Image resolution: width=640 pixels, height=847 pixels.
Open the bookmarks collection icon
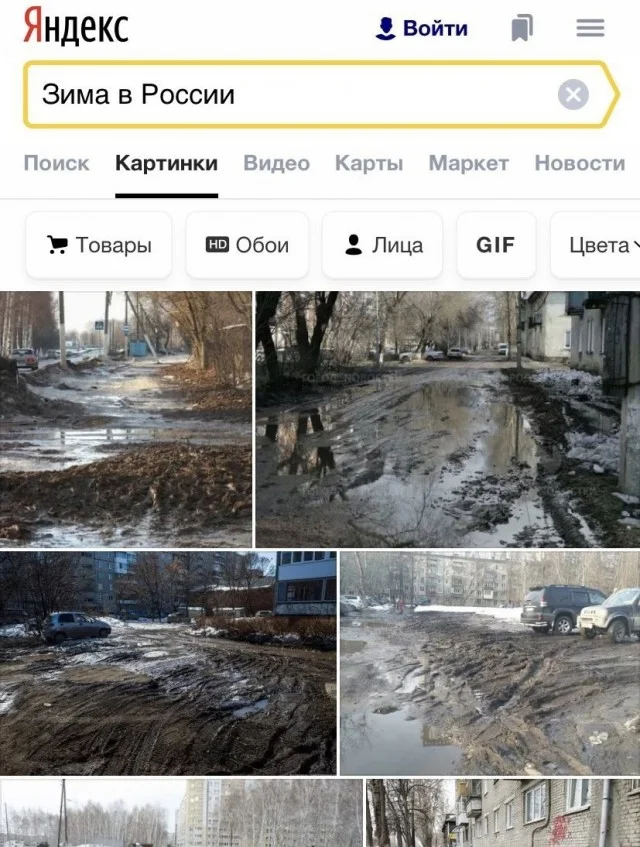tap(521, 28)
